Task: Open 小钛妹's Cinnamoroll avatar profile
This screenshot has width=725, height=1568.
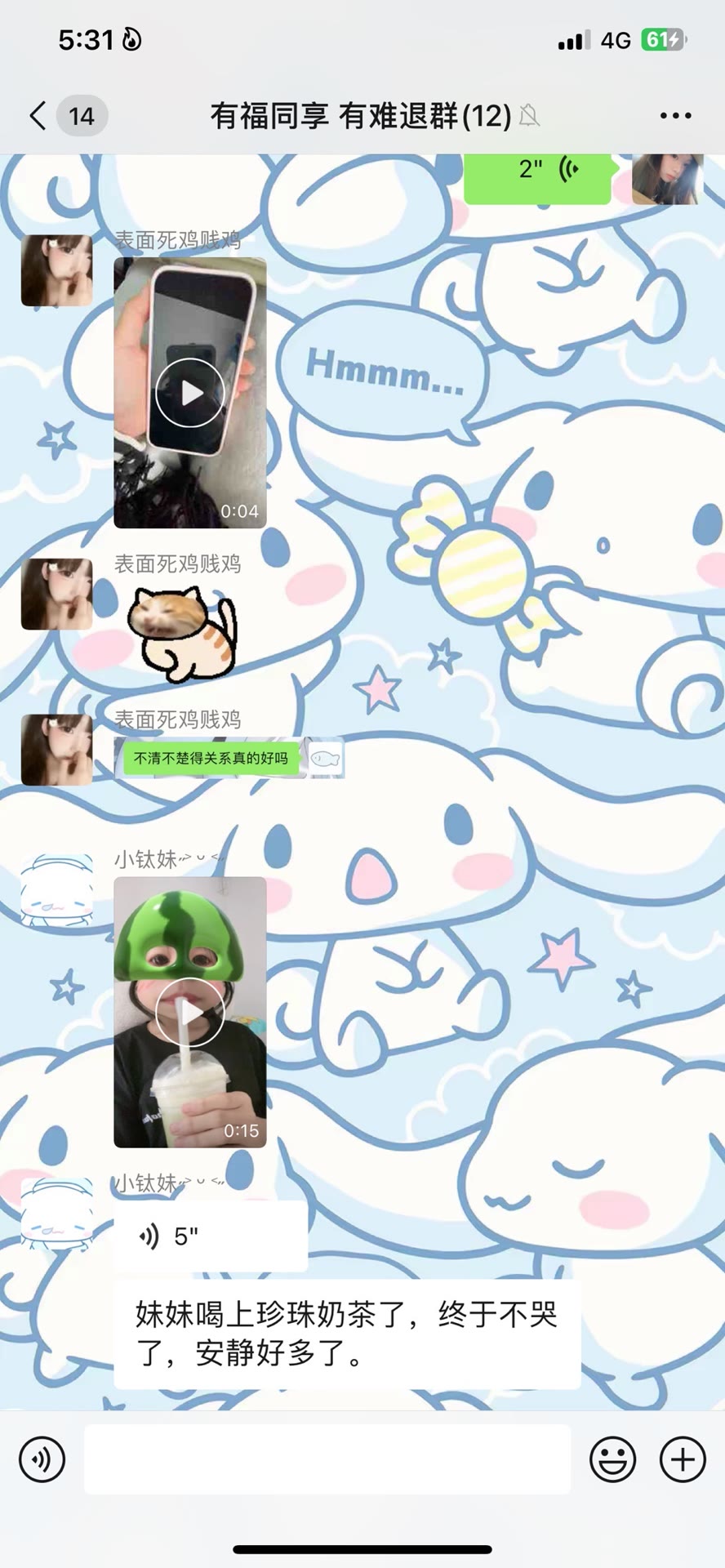Action: (x=56, y=891)
